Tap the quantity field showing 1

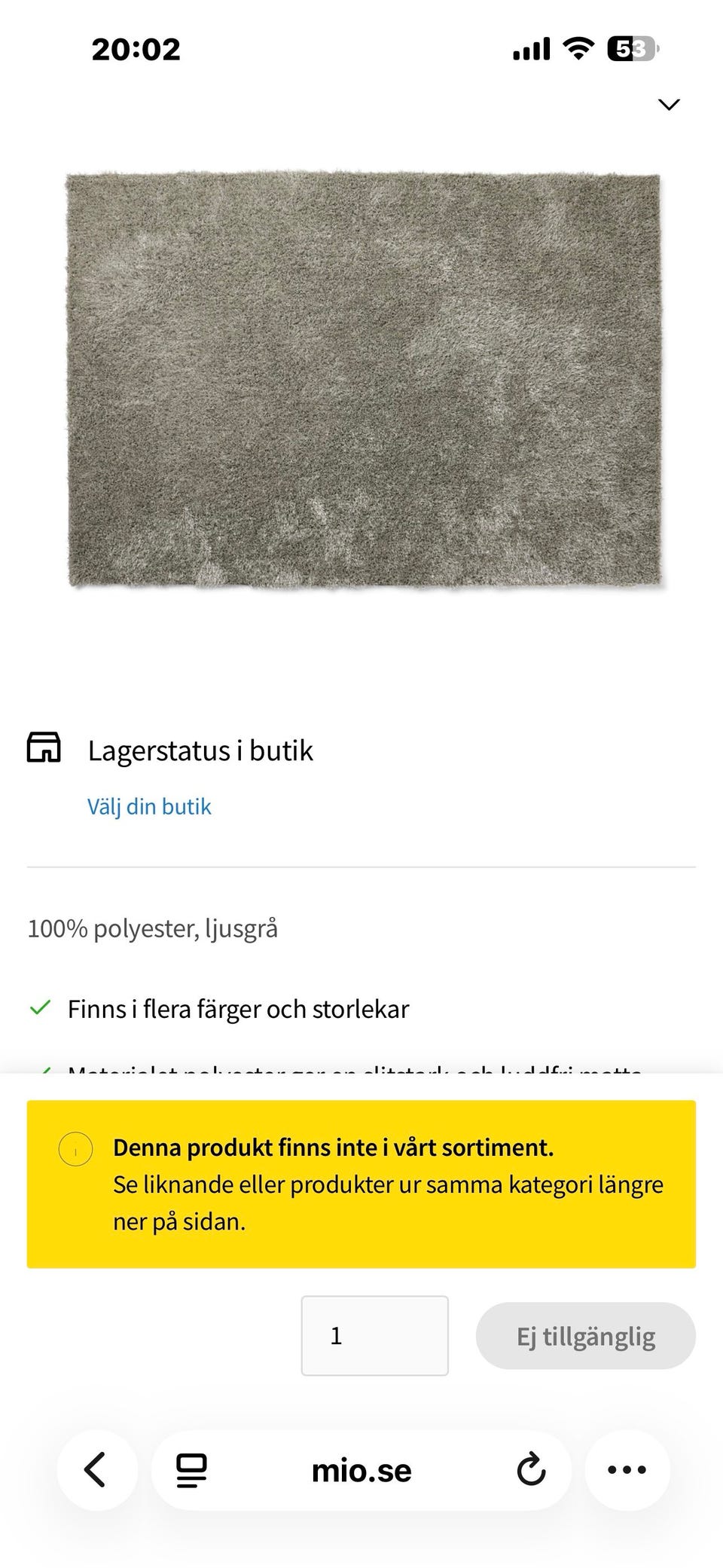tap(374, 1335)
